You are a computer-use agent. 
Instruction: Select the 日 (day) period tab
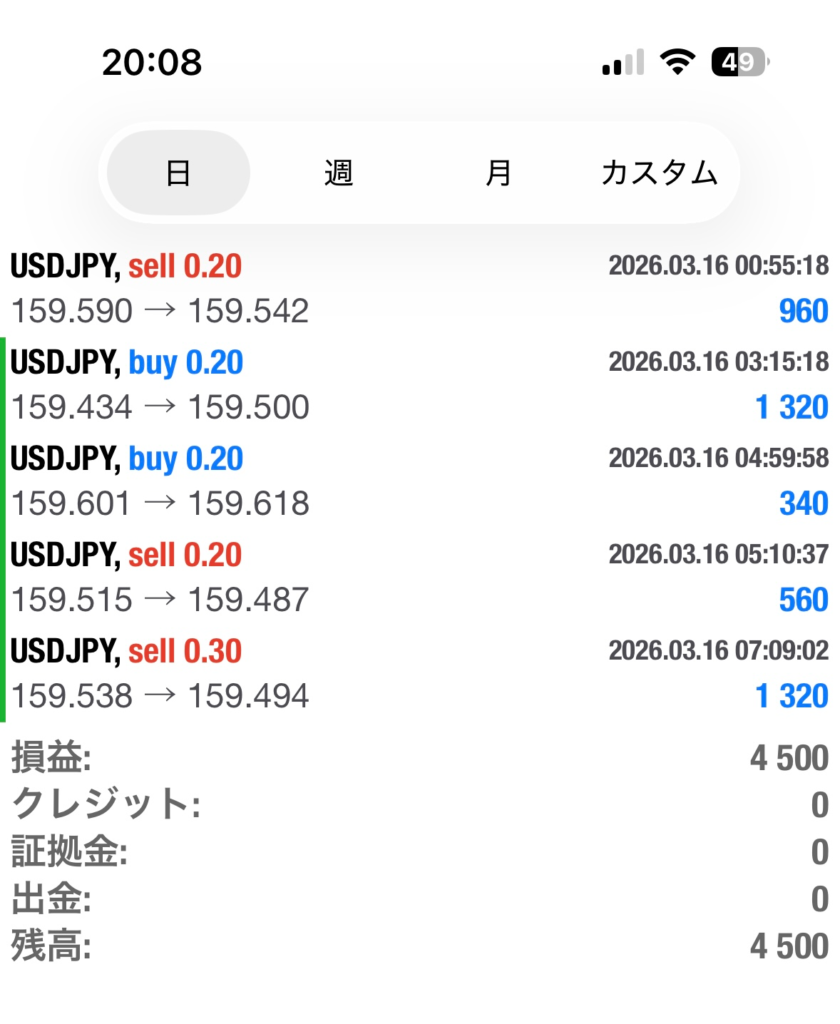(x=178, y=173)
